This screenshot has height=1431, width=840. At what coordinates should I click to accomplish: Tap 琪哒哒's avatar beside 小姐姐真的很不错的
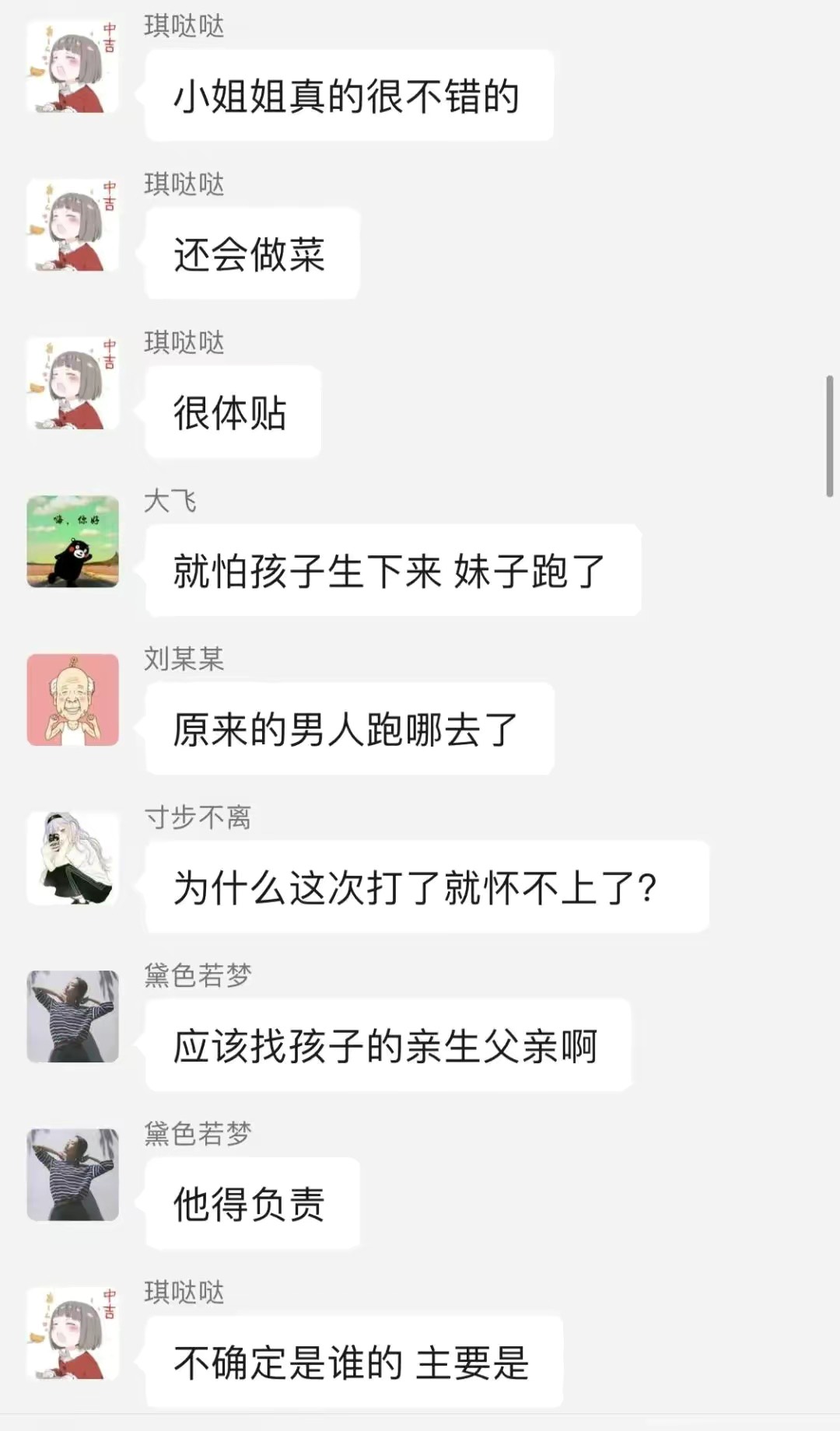[x=72, y=68]
